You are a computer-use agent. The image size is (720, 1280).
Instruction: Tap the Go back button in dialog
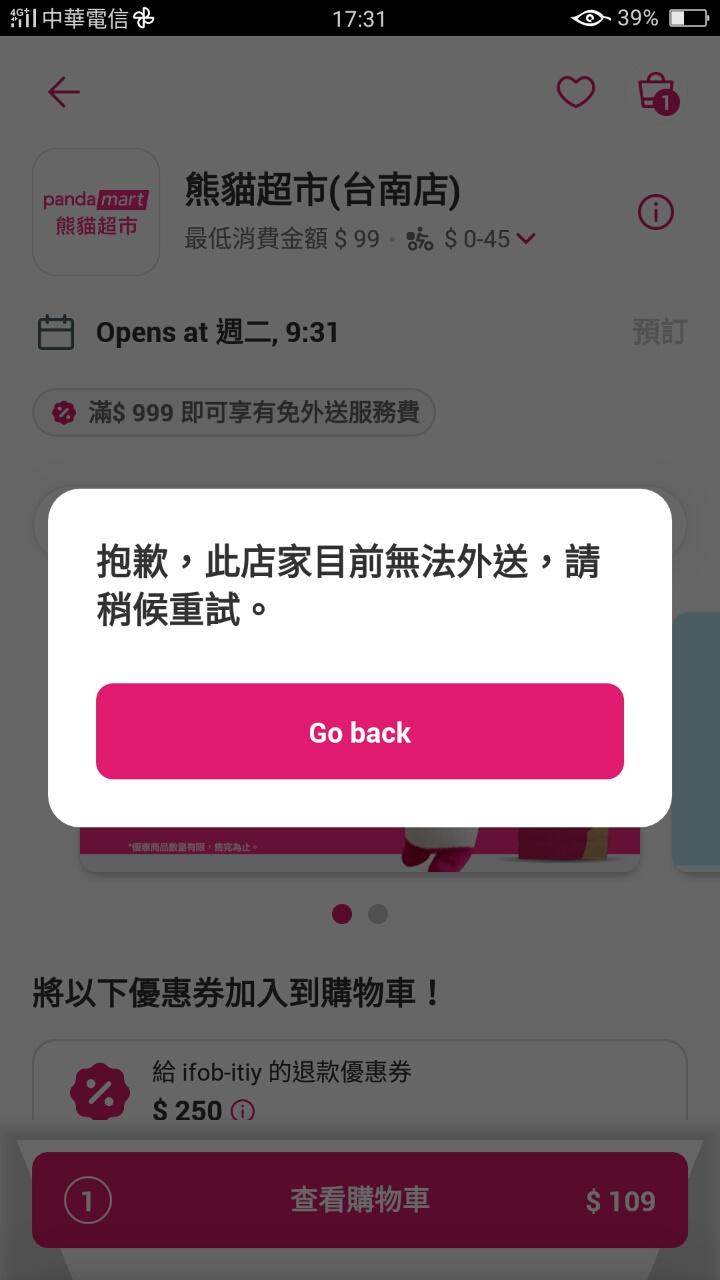pyautogui.click(x=360, y=732)
